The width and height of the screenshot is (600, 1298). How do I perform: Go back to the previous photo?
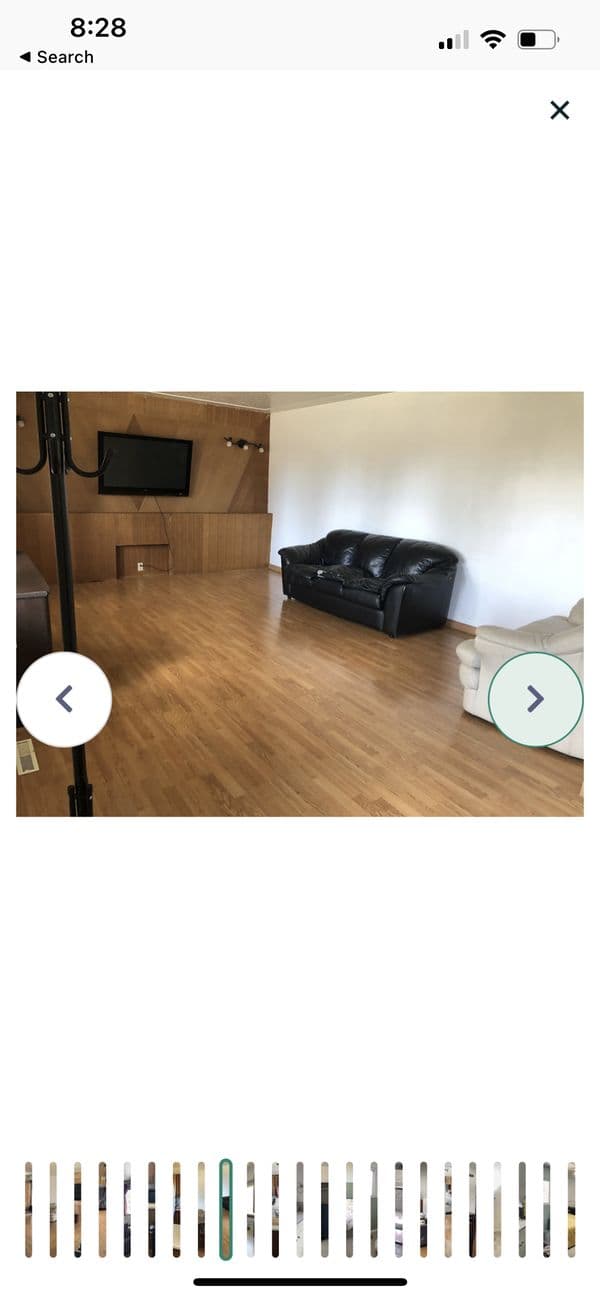(64, 699)
